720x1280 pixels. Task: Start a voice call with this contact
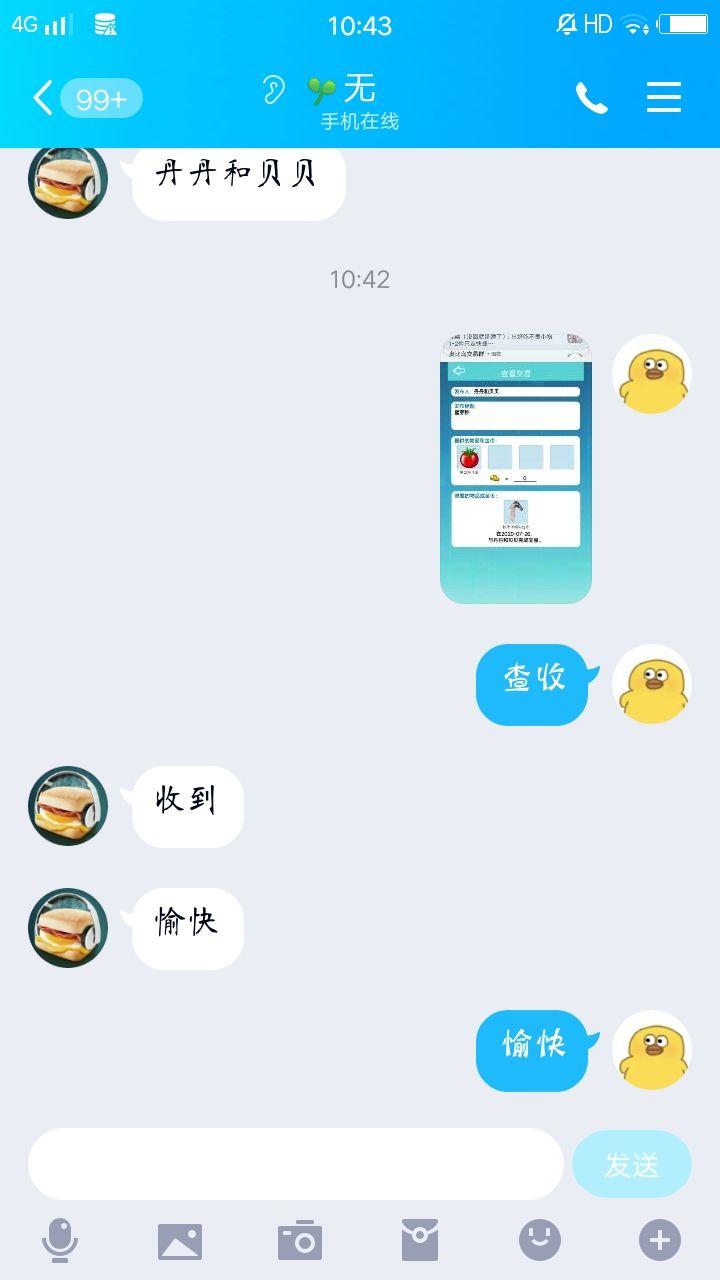pyautogui.click(x=591, y=97)
